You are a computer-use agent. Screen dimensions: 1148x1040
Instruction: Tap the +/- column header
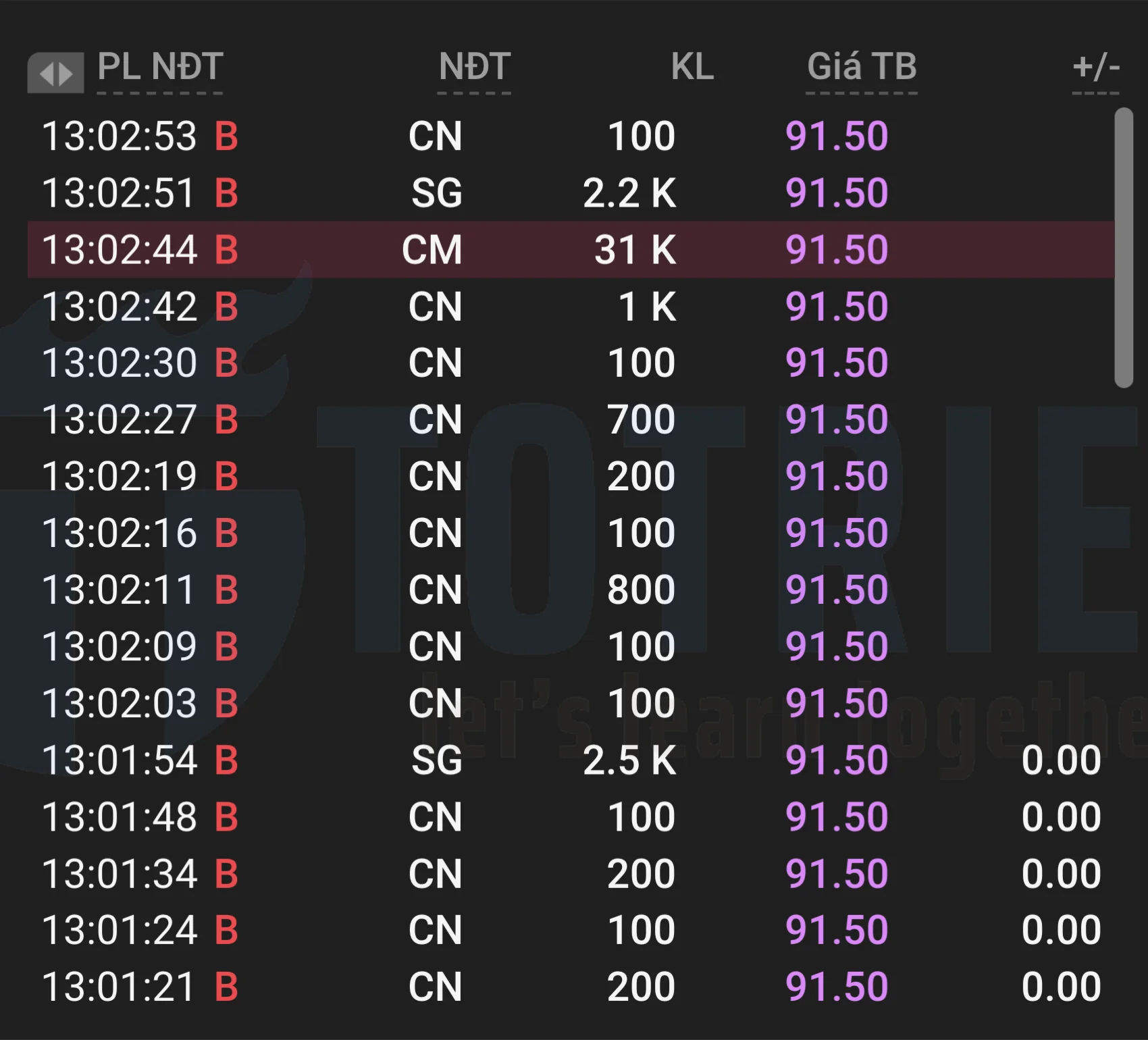1095,68
